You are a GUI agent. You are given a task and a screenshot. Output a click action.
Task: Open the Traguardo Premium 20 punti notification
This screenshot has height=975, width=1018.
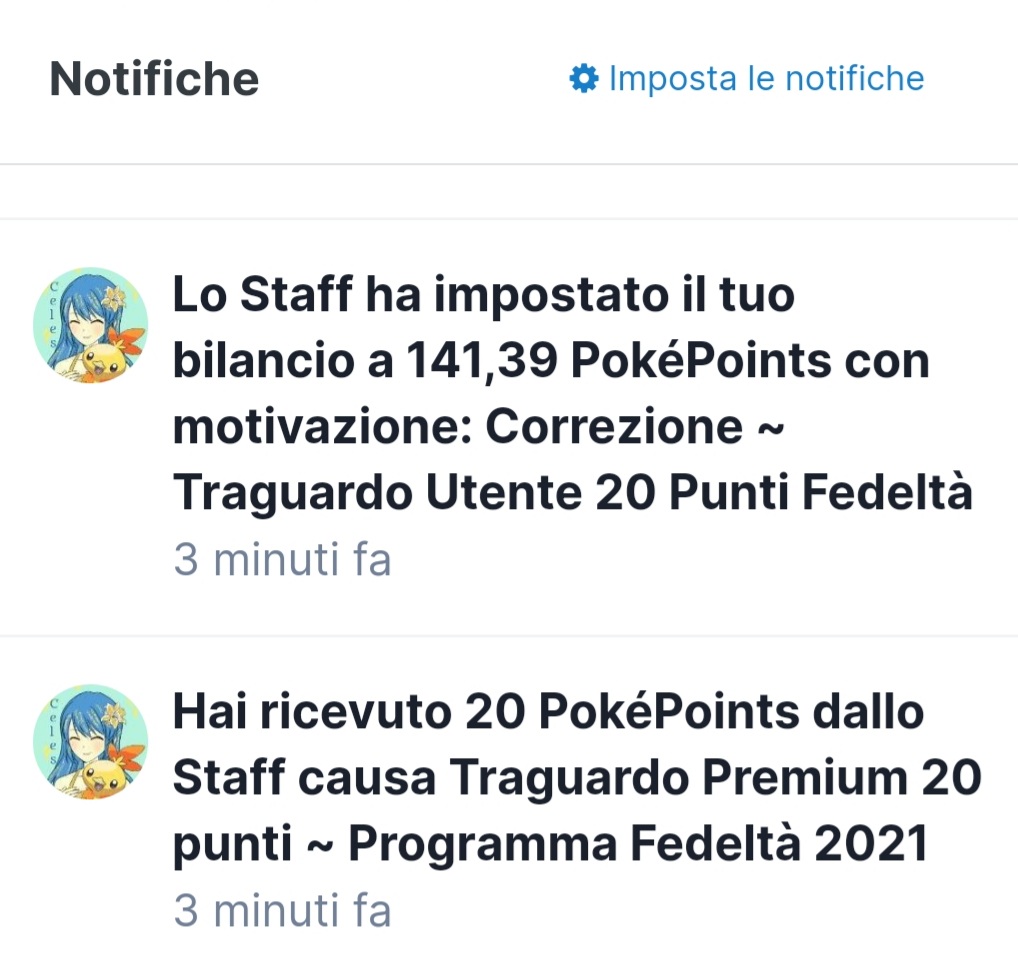(576, 779)
